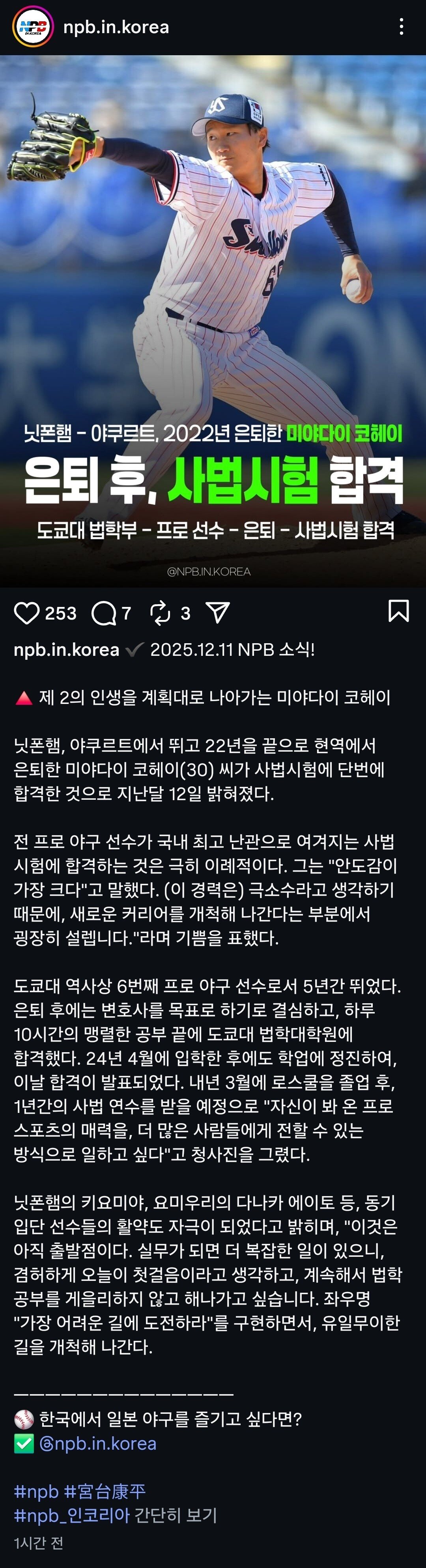Collapse caption with 간단히 보기
426x1568 pixels.
(176, 1515)
